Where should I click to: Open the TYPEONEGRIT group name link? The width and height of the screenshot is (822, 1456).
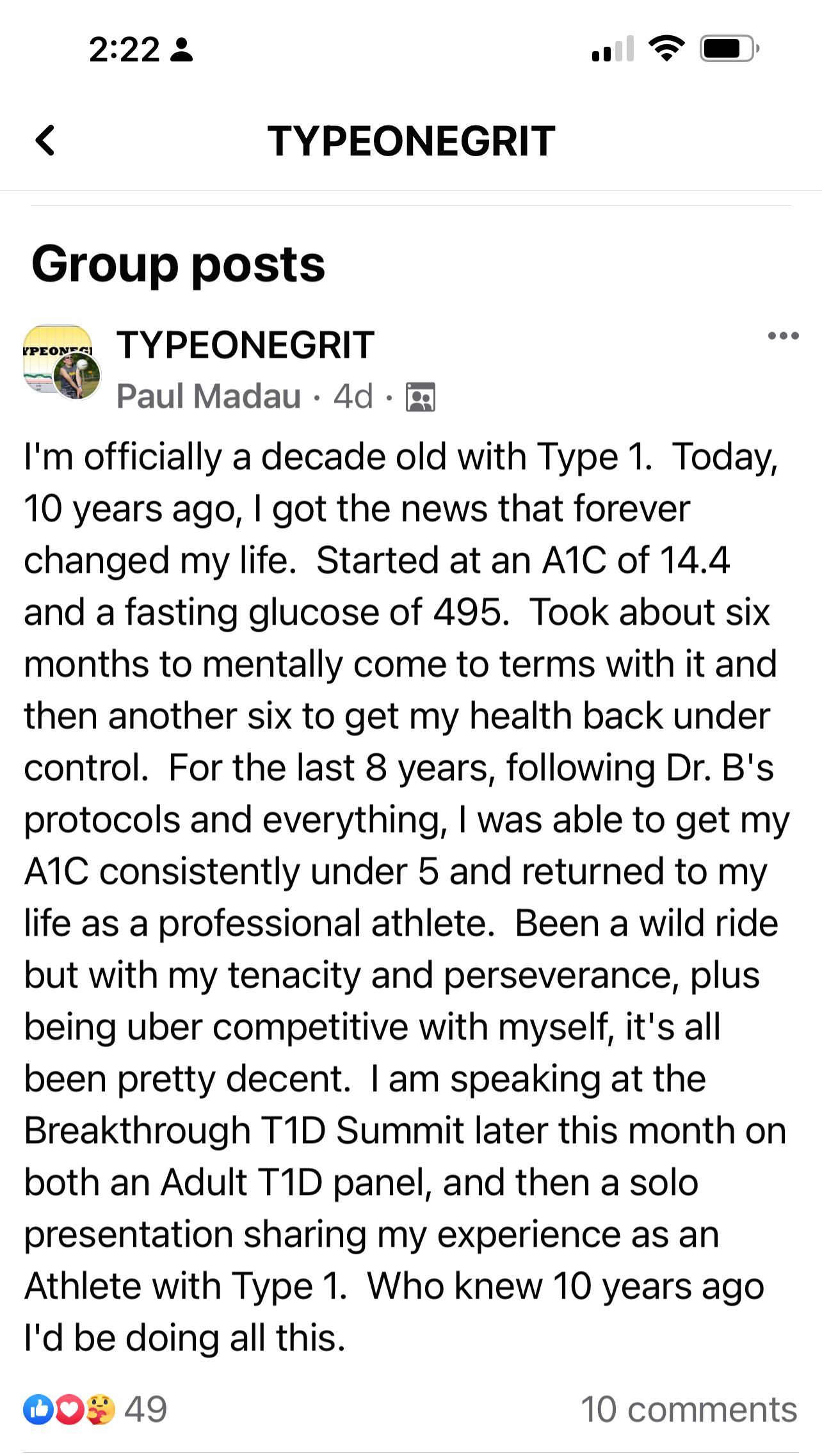245,345
